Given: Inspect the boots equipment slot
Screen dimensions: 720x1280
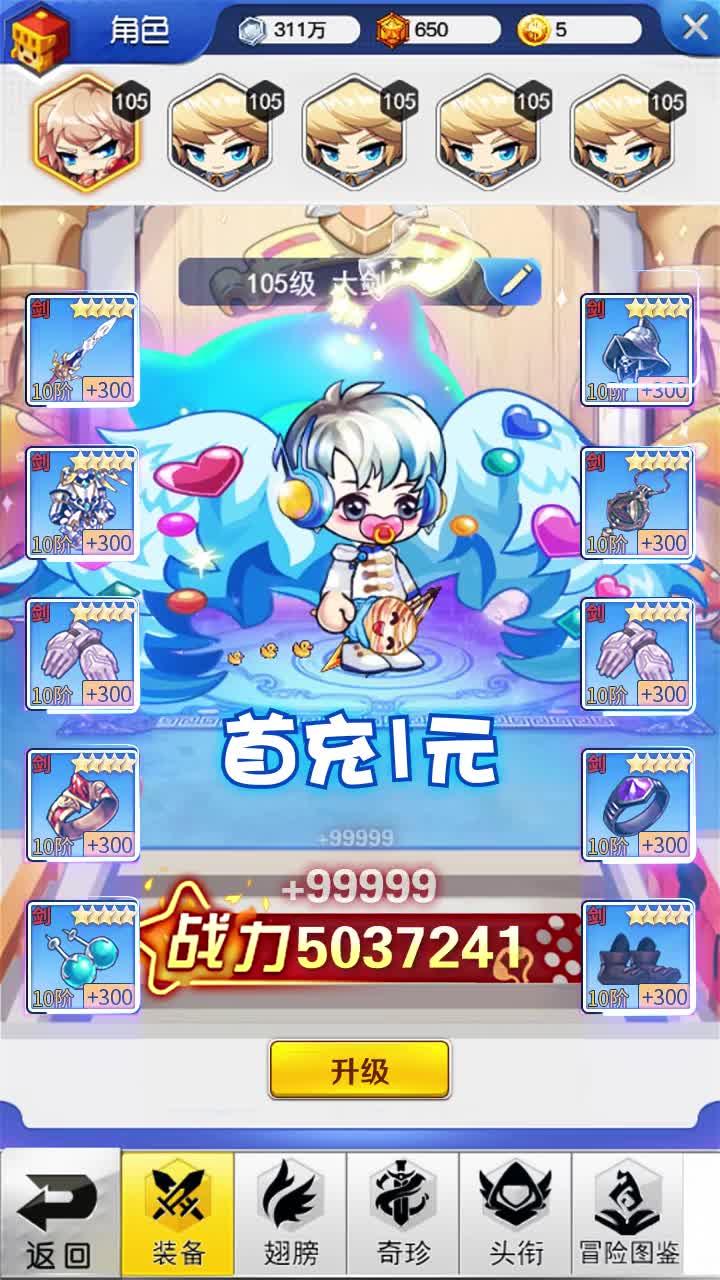Looking at the screenshot, I should pos(637,957).
